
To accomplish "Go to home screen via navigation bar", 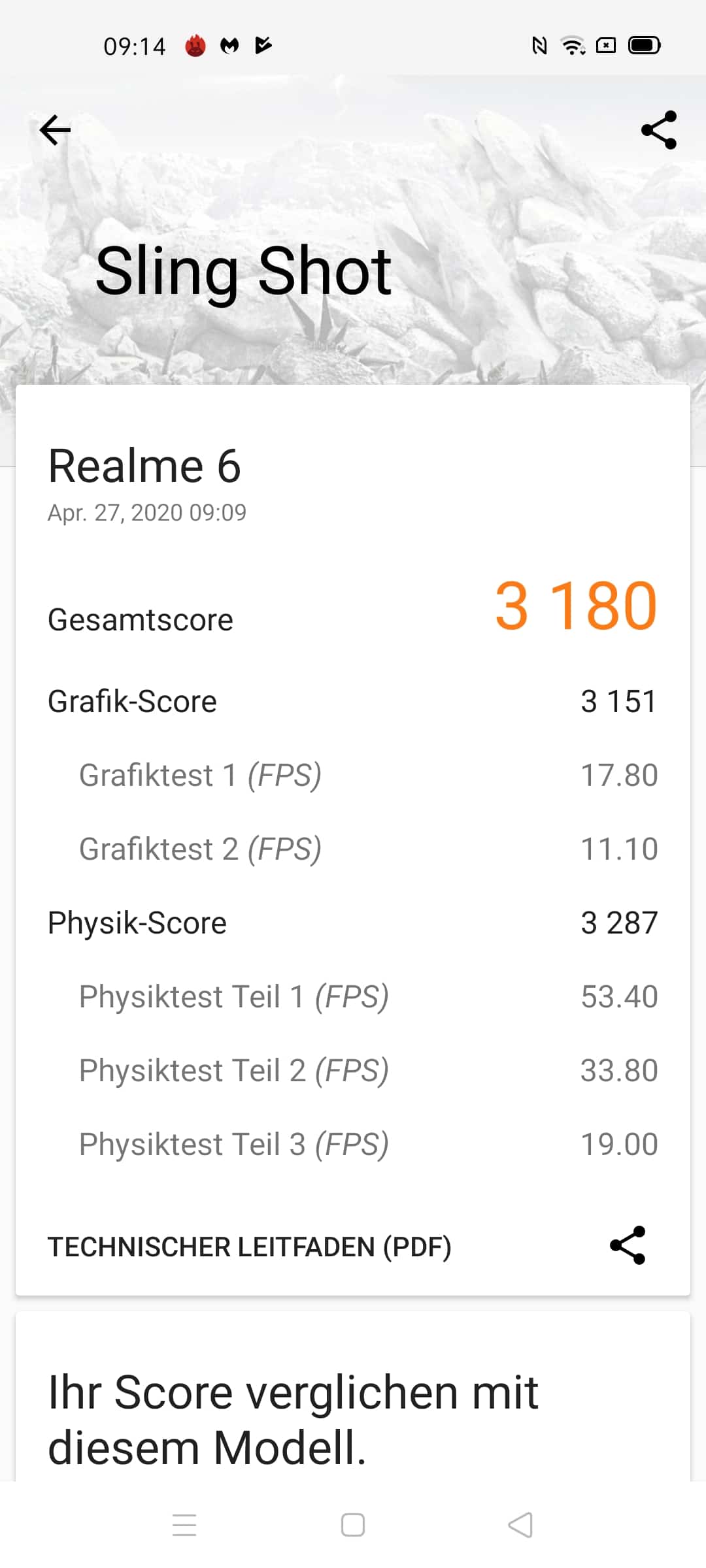I will (x=353, y=1525).
